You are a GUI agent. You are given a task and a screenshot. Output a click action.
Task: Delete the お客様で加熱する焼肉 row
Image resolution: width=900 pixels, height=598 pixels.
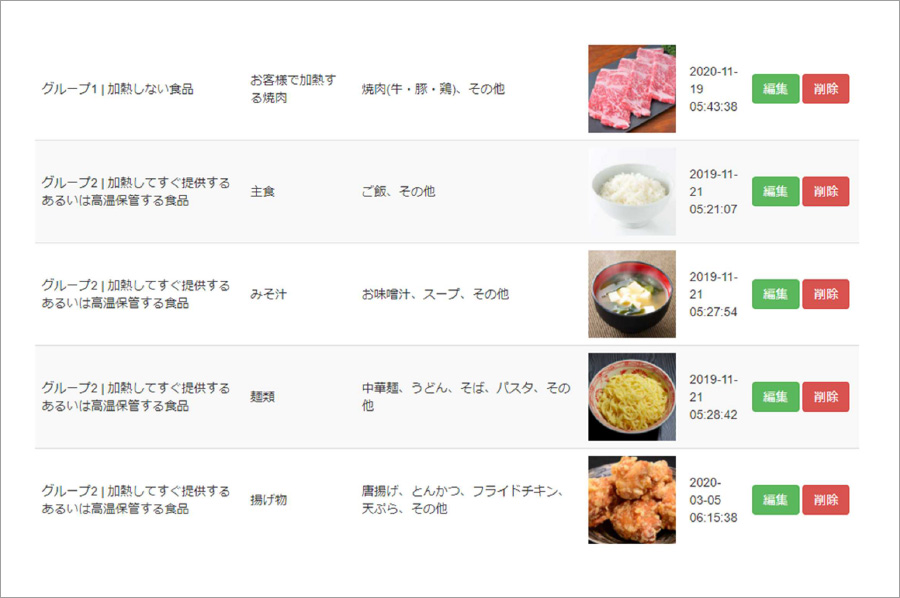[825, 89]
